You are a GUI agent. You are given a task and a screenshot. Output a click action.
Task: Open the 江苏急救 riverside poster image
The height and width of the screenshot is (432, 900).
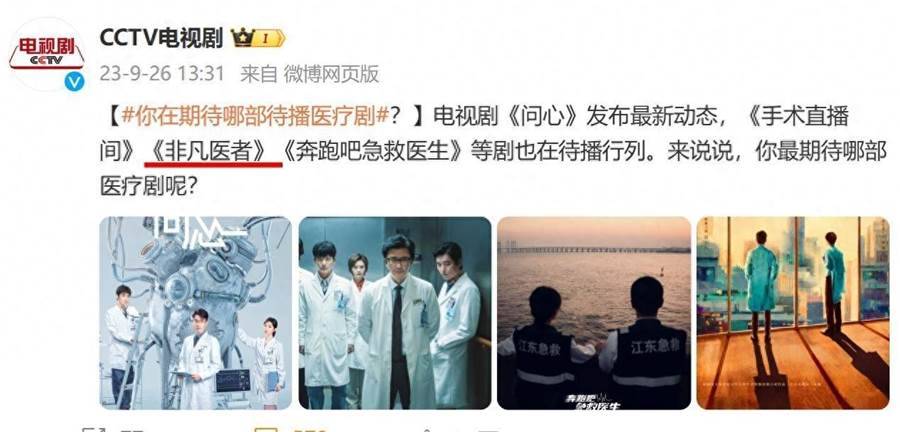point(593,313)
